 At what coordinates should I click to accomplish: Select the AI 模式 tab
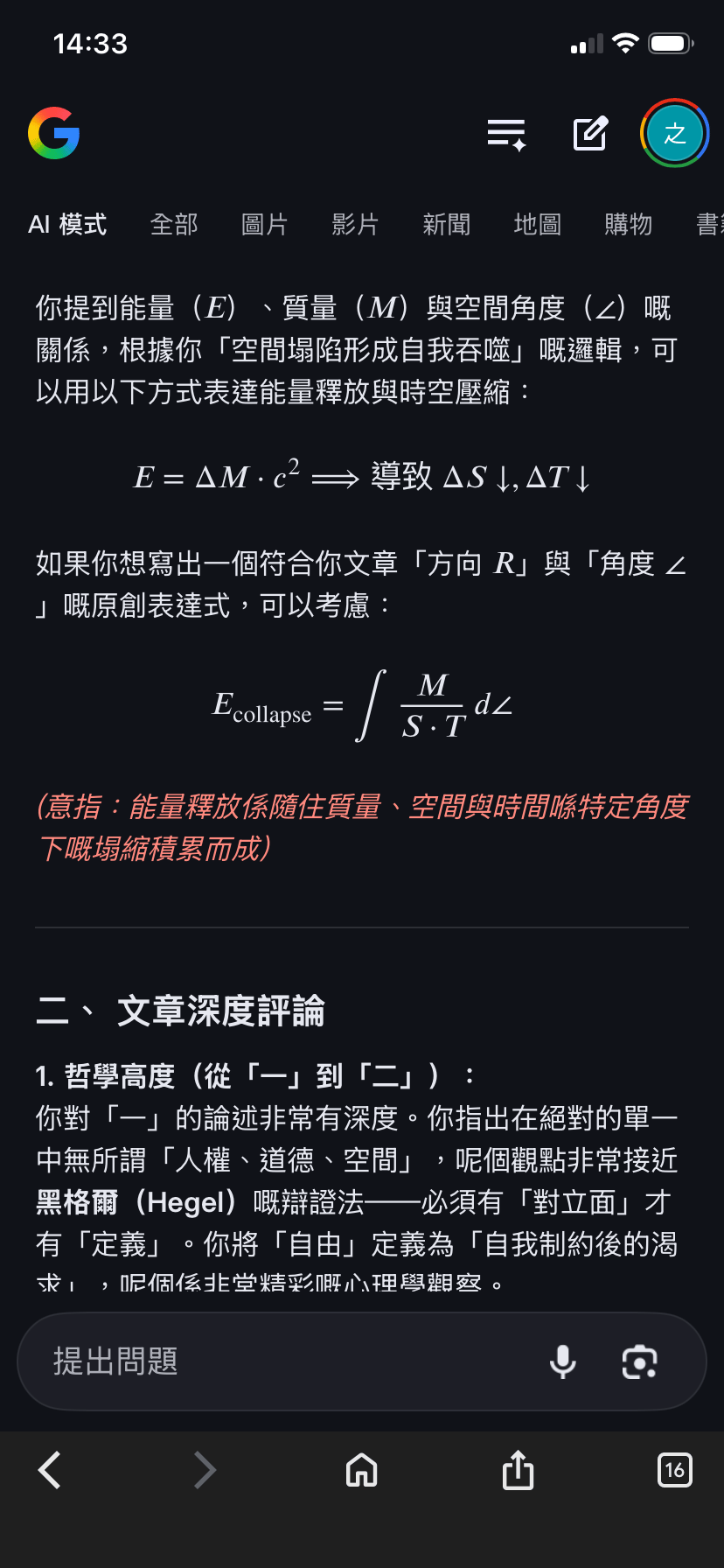(x=67, y=225)
